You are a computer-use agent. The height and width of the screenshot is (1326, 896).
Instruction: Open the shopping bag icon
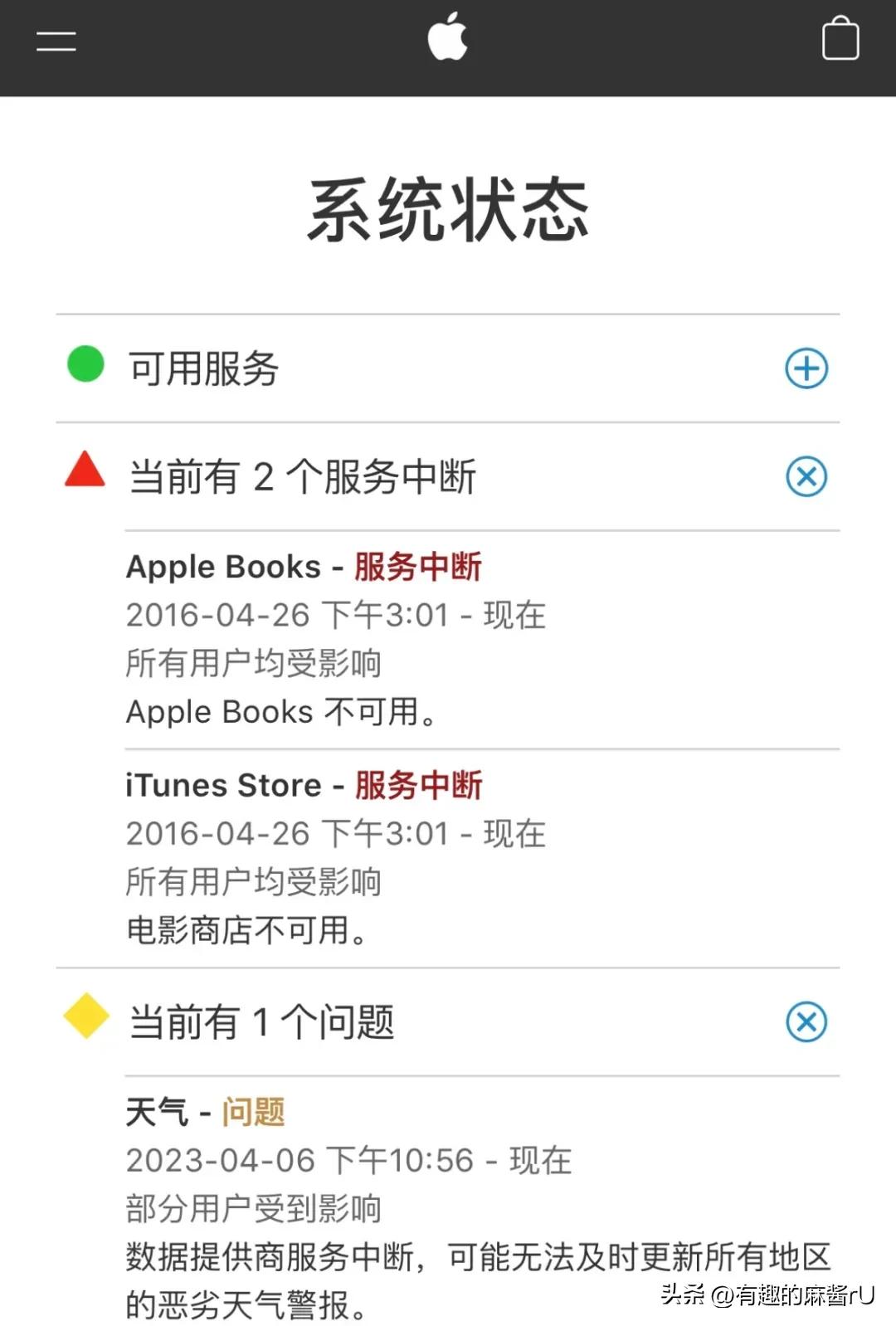(841, 38)
